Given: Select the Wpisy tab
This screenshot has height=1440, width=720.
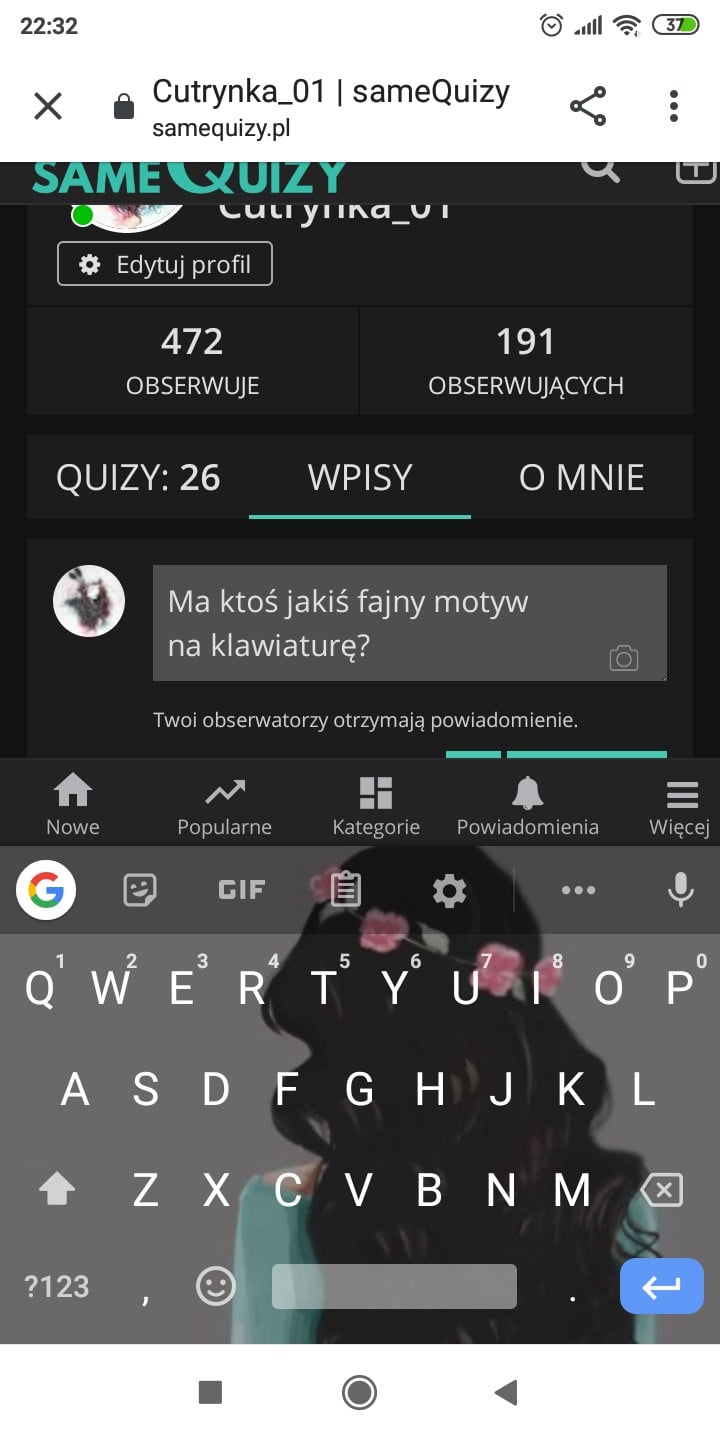Looking at the screenshot, I should pyautogui.click(x=360, y=477).
